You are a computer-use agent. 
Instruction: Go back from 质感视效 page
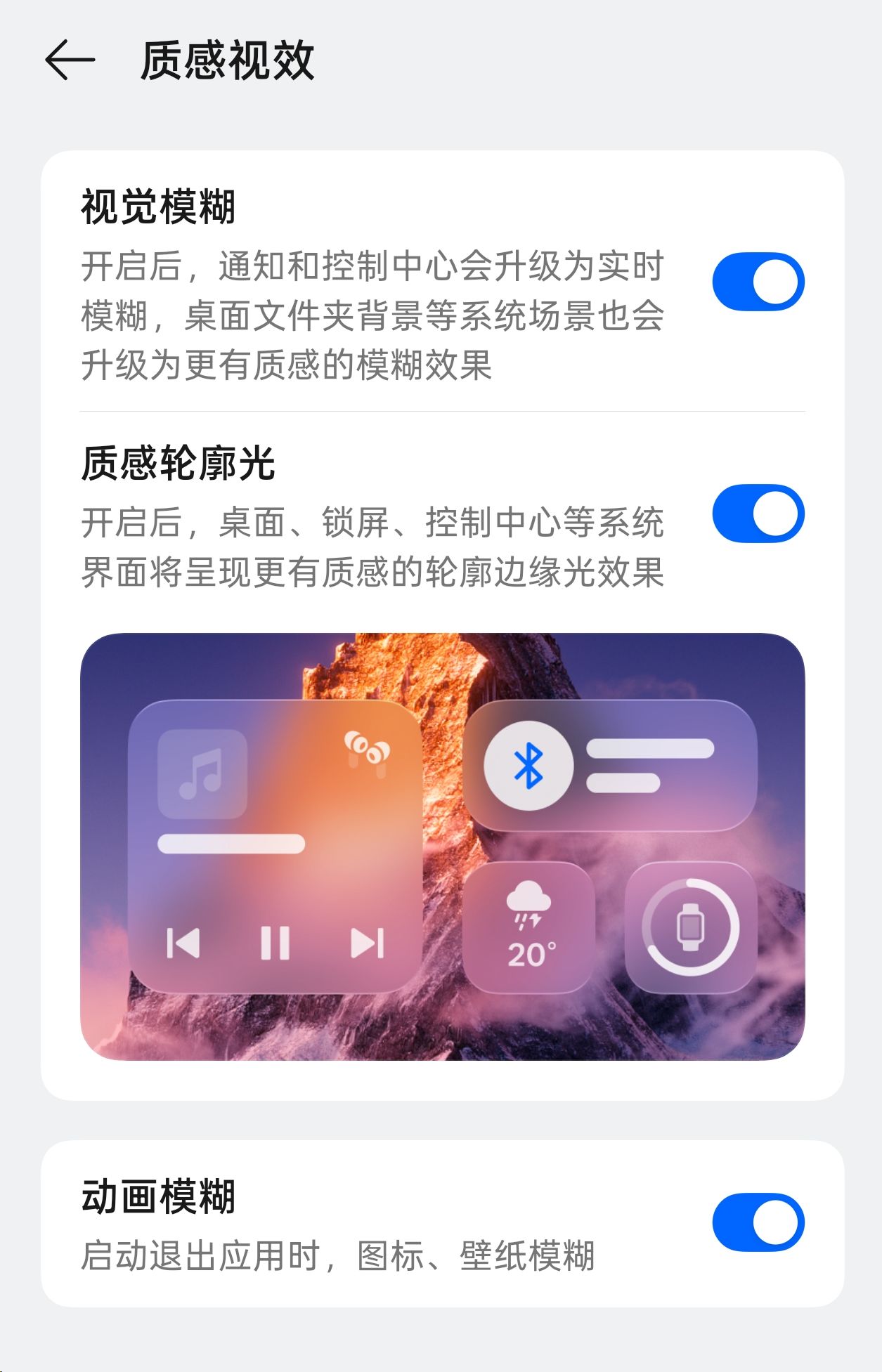tap(70, 60)
